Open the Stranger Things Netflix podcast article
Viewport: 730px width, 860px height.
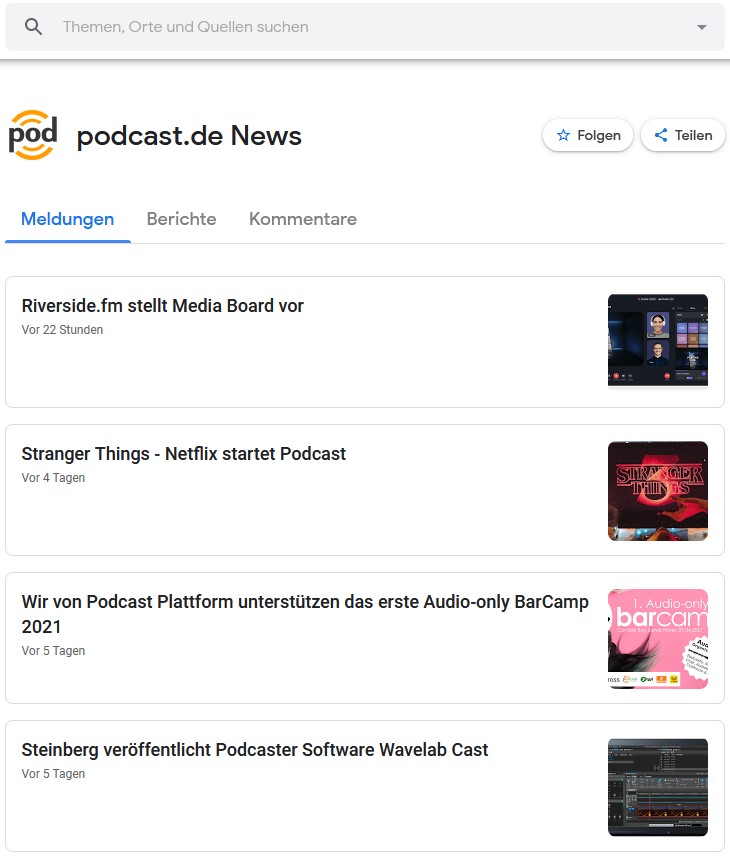pos(184,453)
